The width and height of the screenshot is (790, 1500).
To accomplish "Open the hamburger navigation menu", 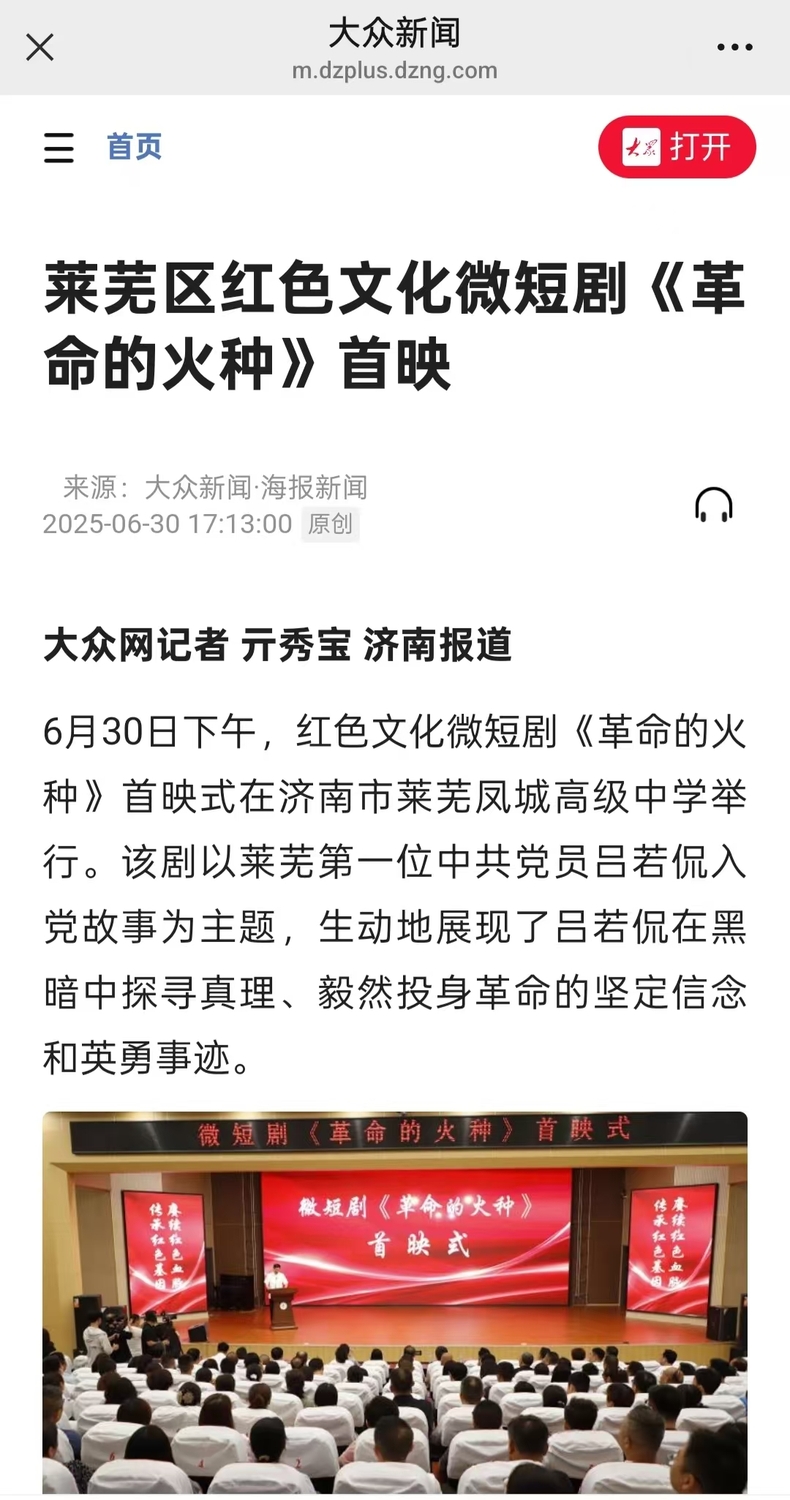I will 59,148.
